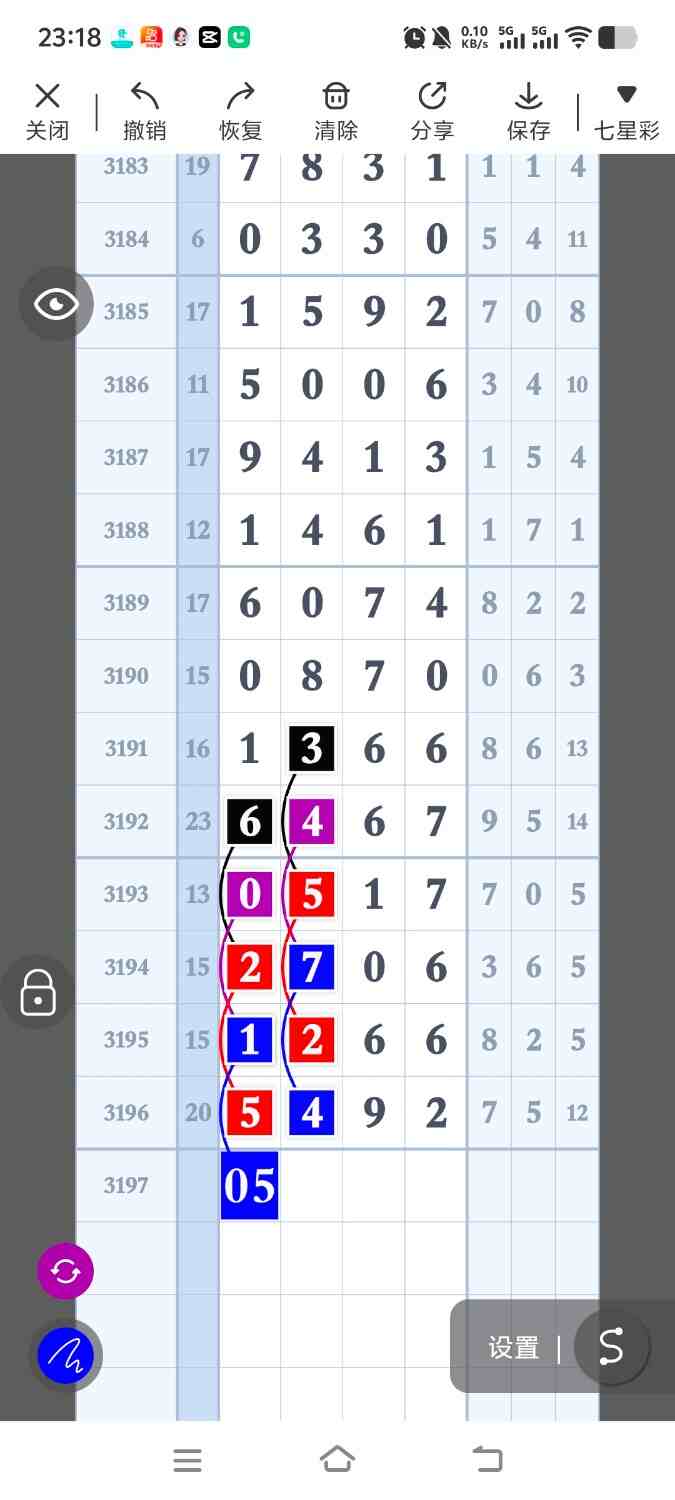This screenshot has height=1500, width=675.
Task: Open the 七星彩 lottery dropdown
Action: (626, 110)
